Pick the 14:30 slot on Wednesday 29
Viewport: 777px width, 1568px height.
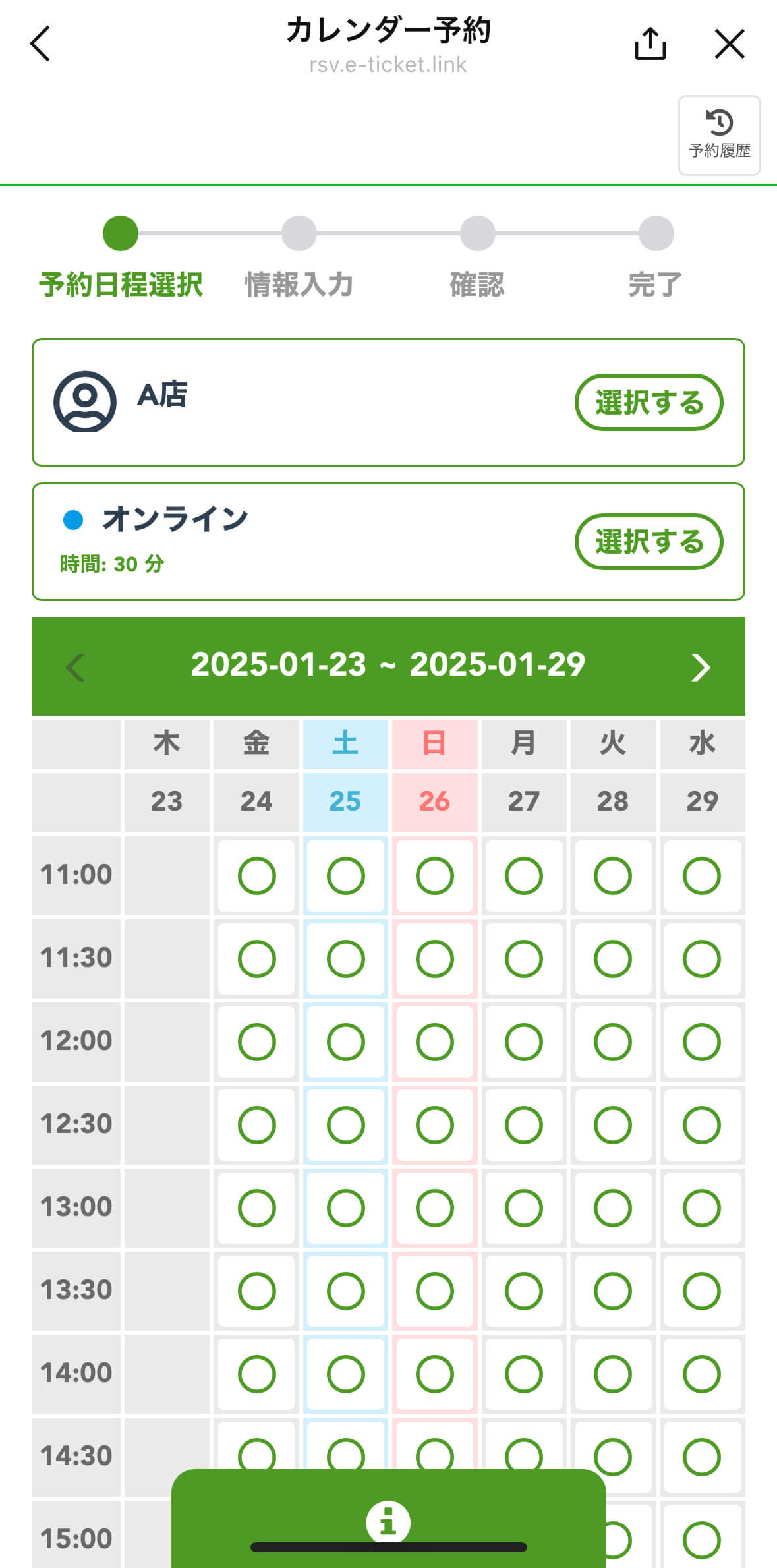point(701,1457)
